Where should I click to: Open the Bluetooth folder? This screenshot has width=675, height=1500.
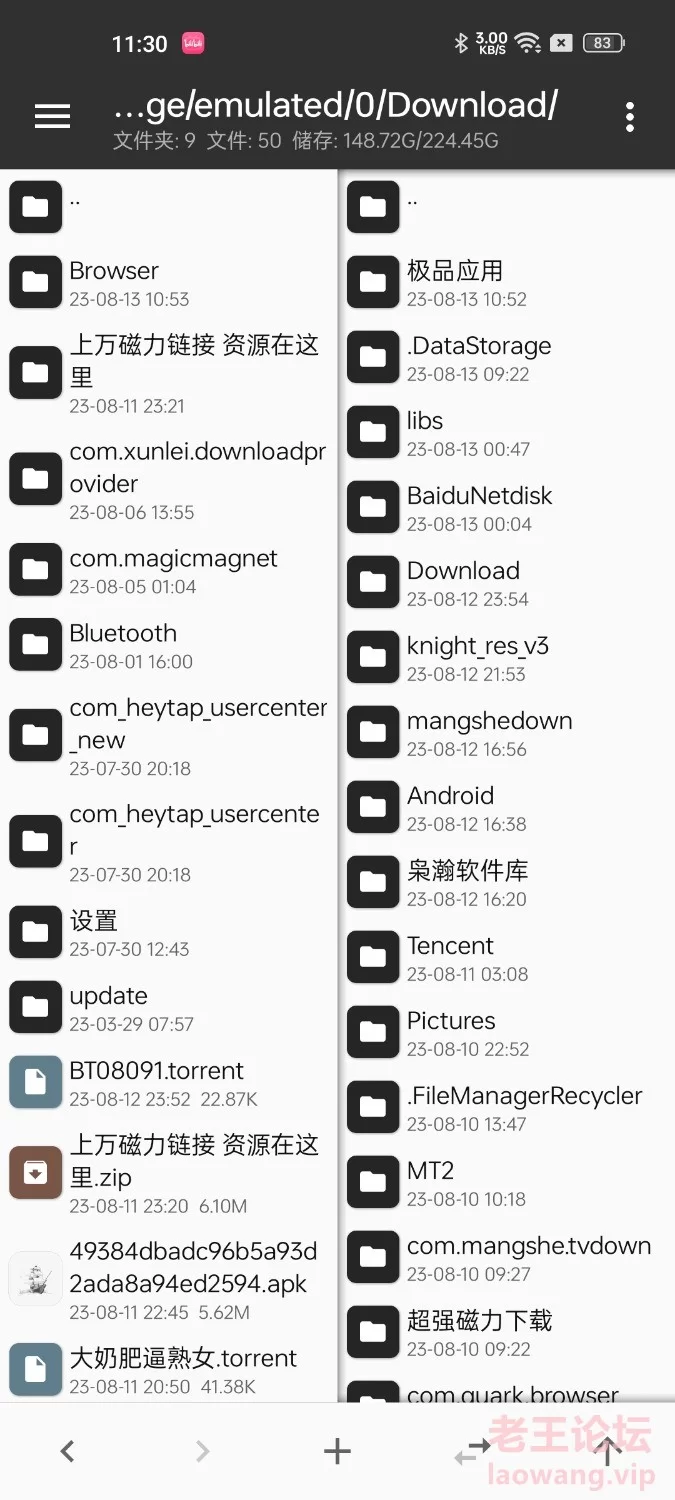point(168,646)
